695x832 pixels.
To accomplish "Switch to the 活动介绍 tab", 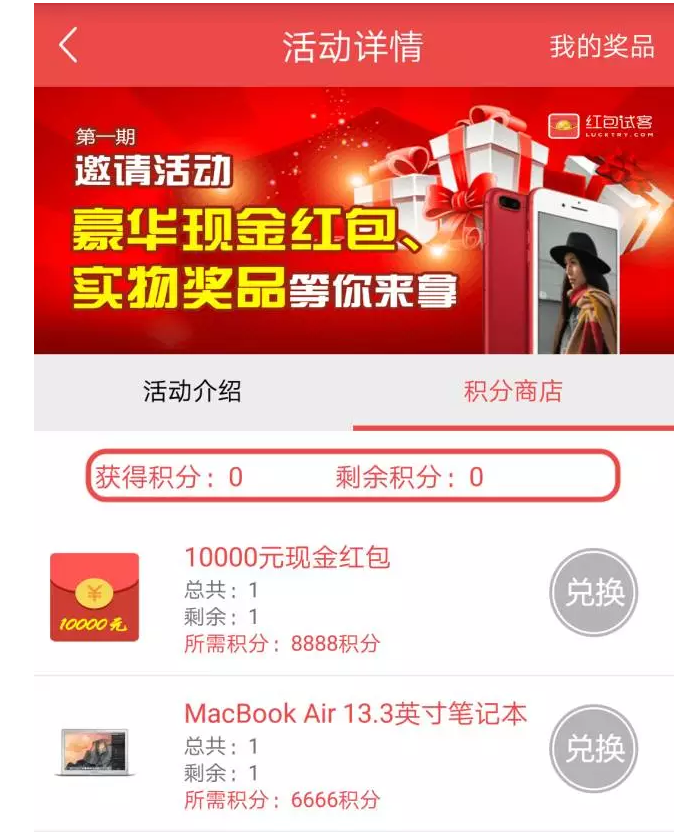I will (x=192, y=392).
